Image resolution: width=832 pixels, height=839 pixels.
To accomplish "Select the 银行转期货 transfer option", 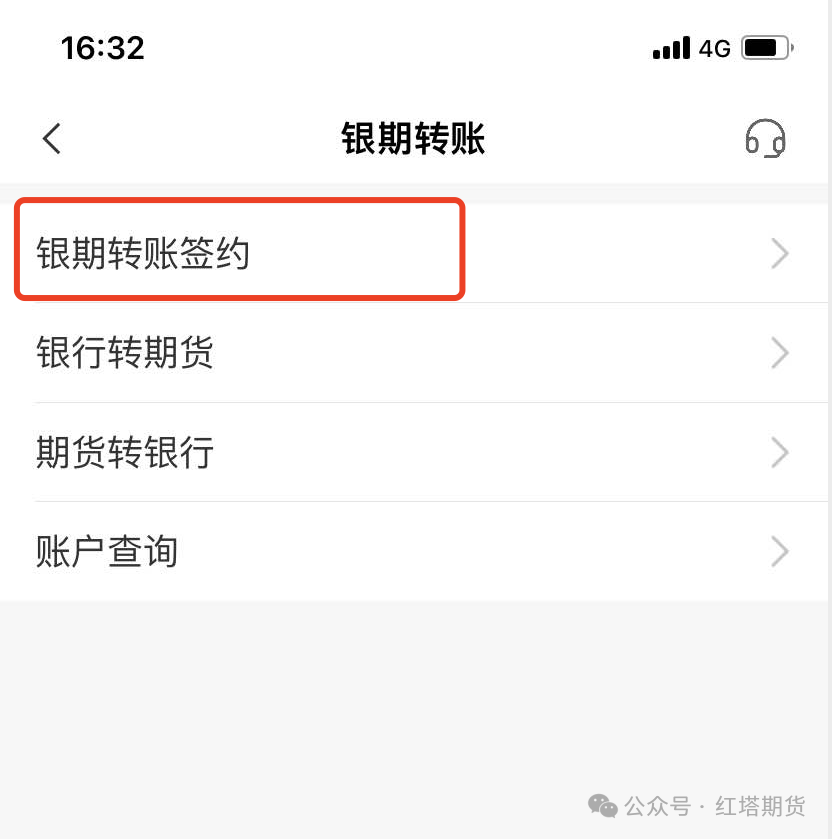I will tap(124, 353).
